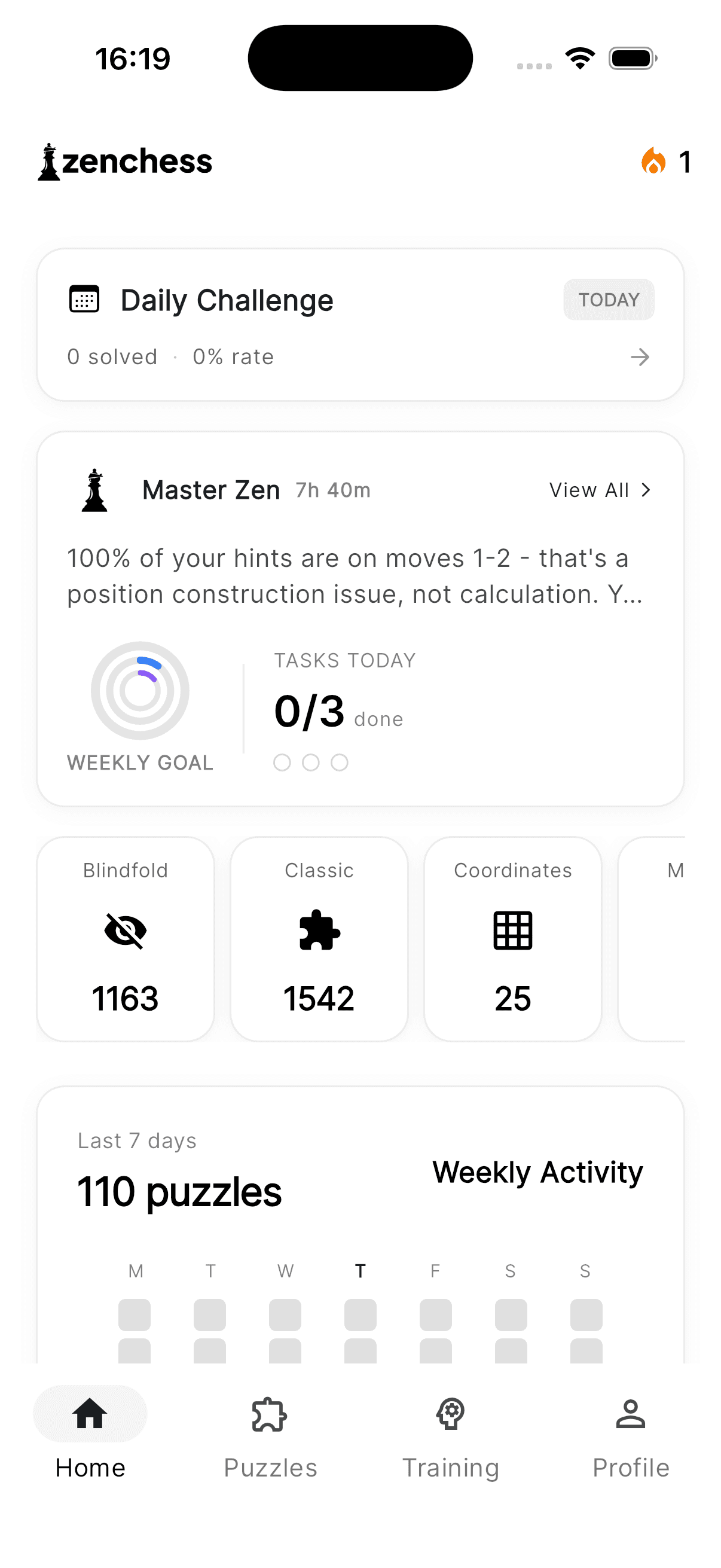Tap the TODAY badge

pos(609,299)
